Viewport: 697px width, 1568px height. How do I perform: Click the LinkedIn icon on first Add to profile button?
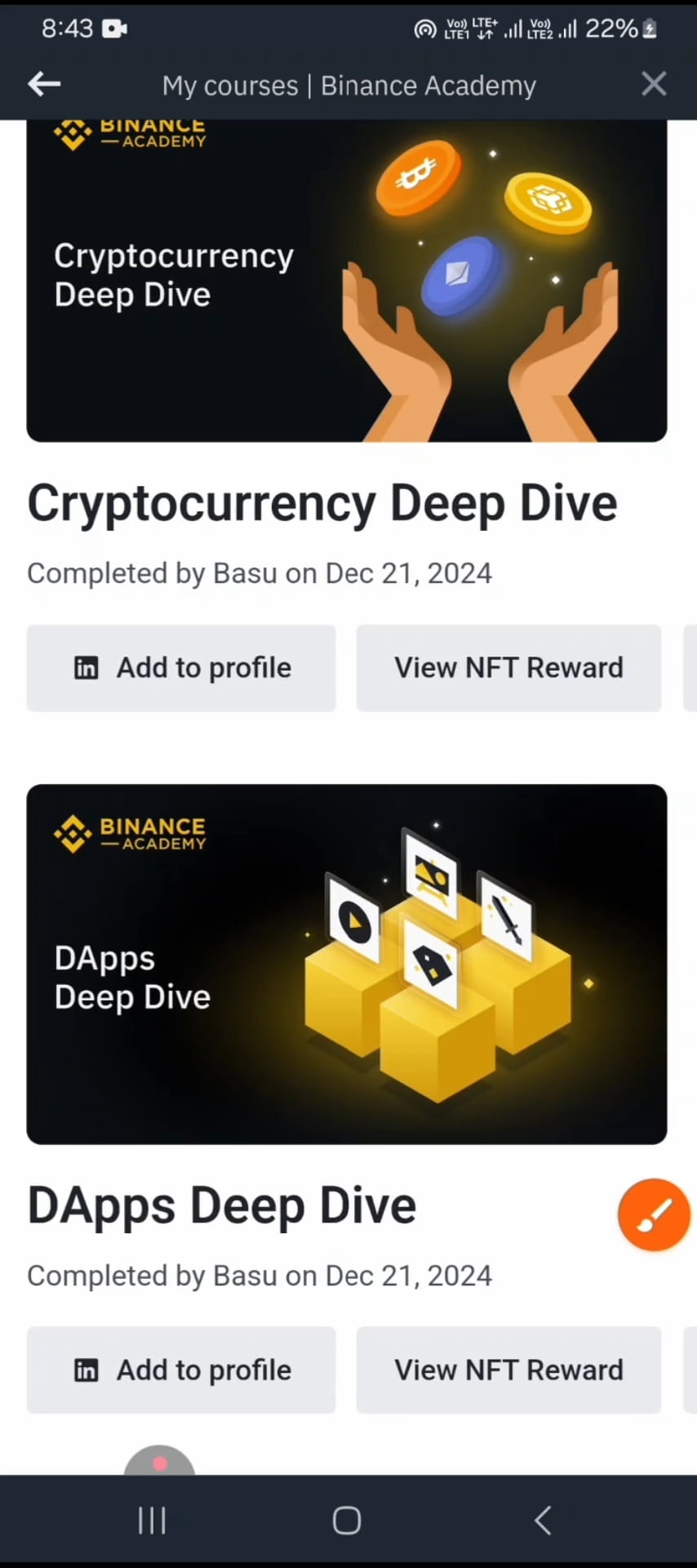(x=86, y=667)
